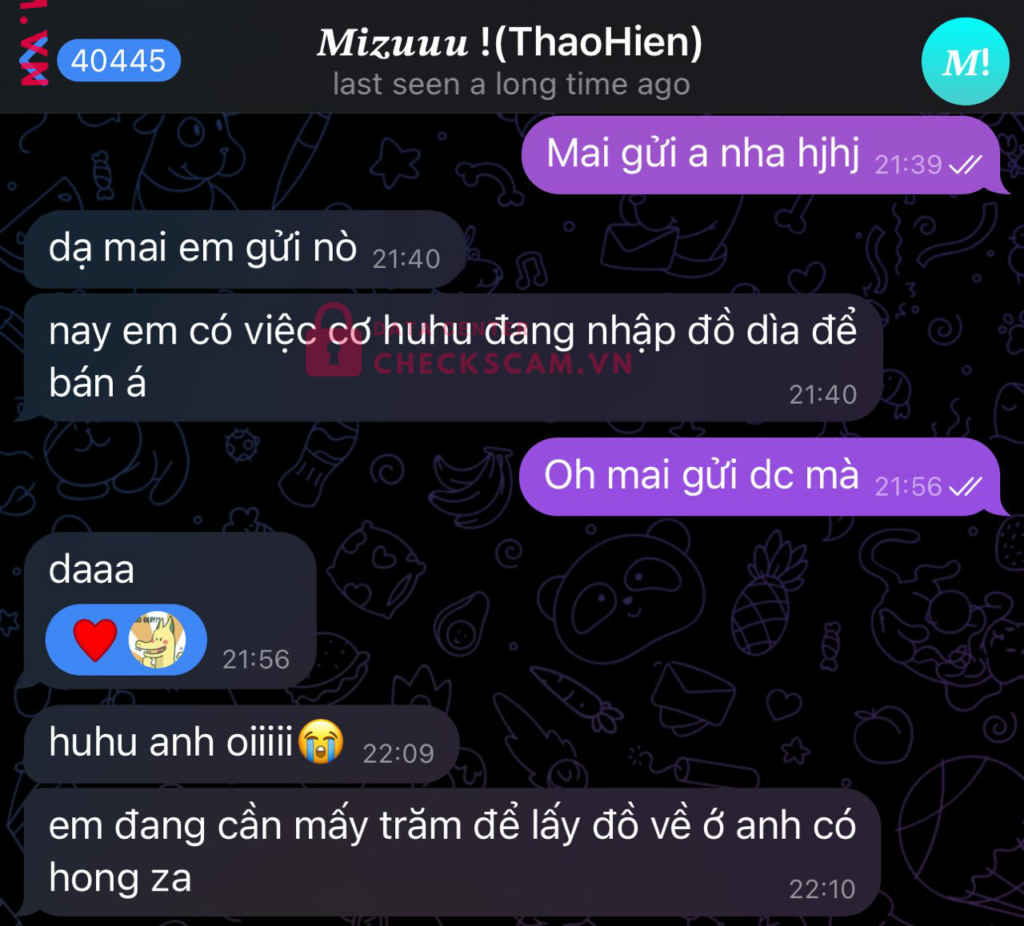Go back via the 40445 unread badge

118,61
